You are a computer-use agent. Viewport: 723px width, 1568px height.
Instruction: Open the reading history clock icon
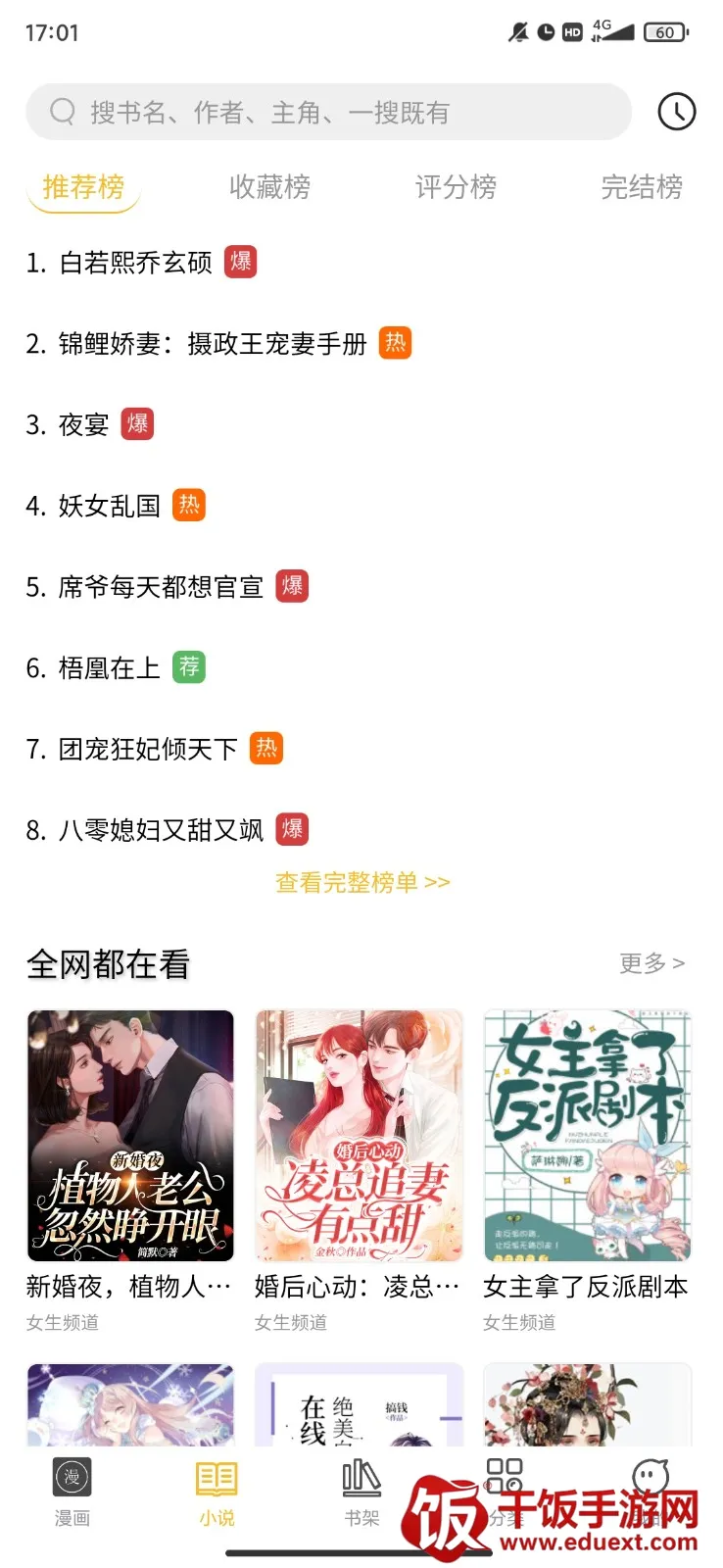point(676,112)
